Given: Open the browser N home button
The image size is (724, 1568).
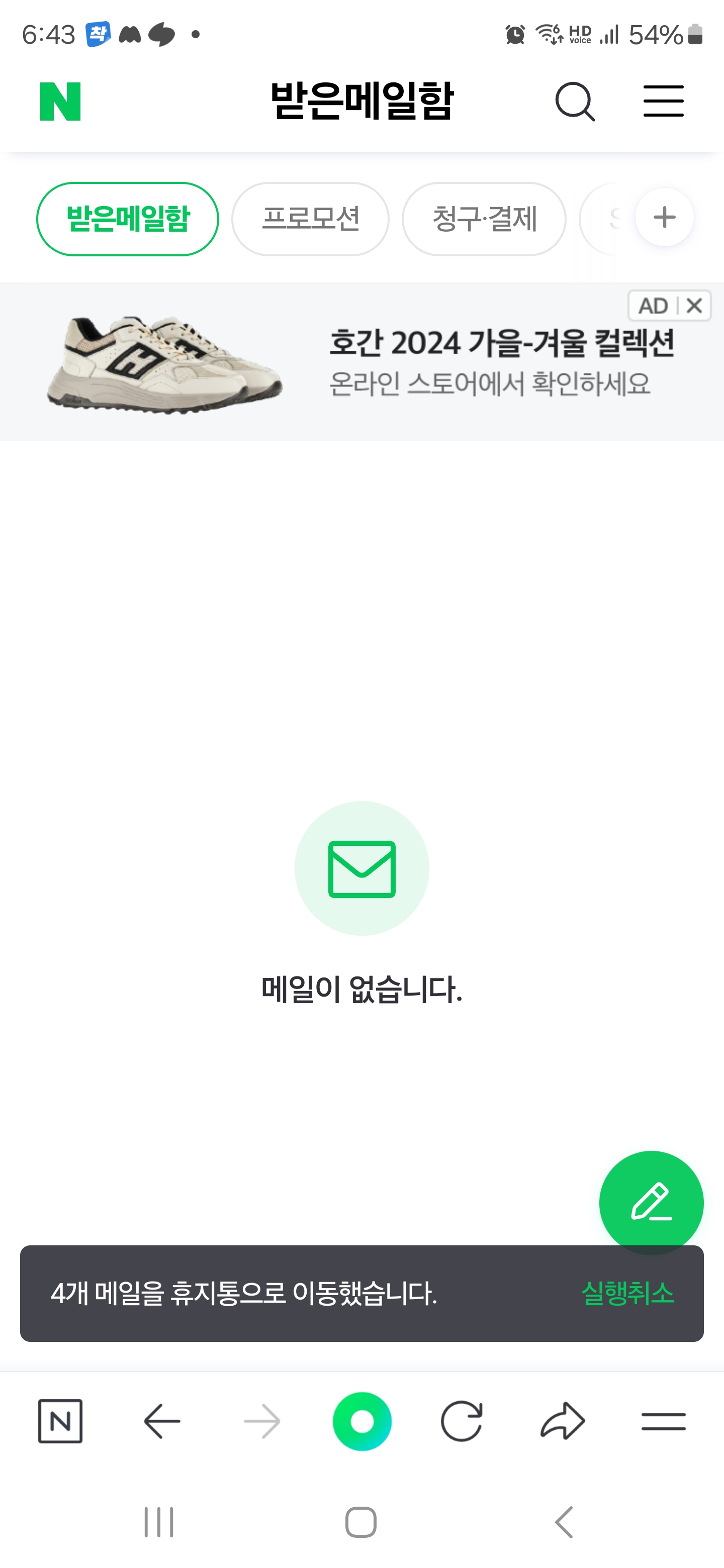Looking at the screenshot, I should coord(60,1421).
